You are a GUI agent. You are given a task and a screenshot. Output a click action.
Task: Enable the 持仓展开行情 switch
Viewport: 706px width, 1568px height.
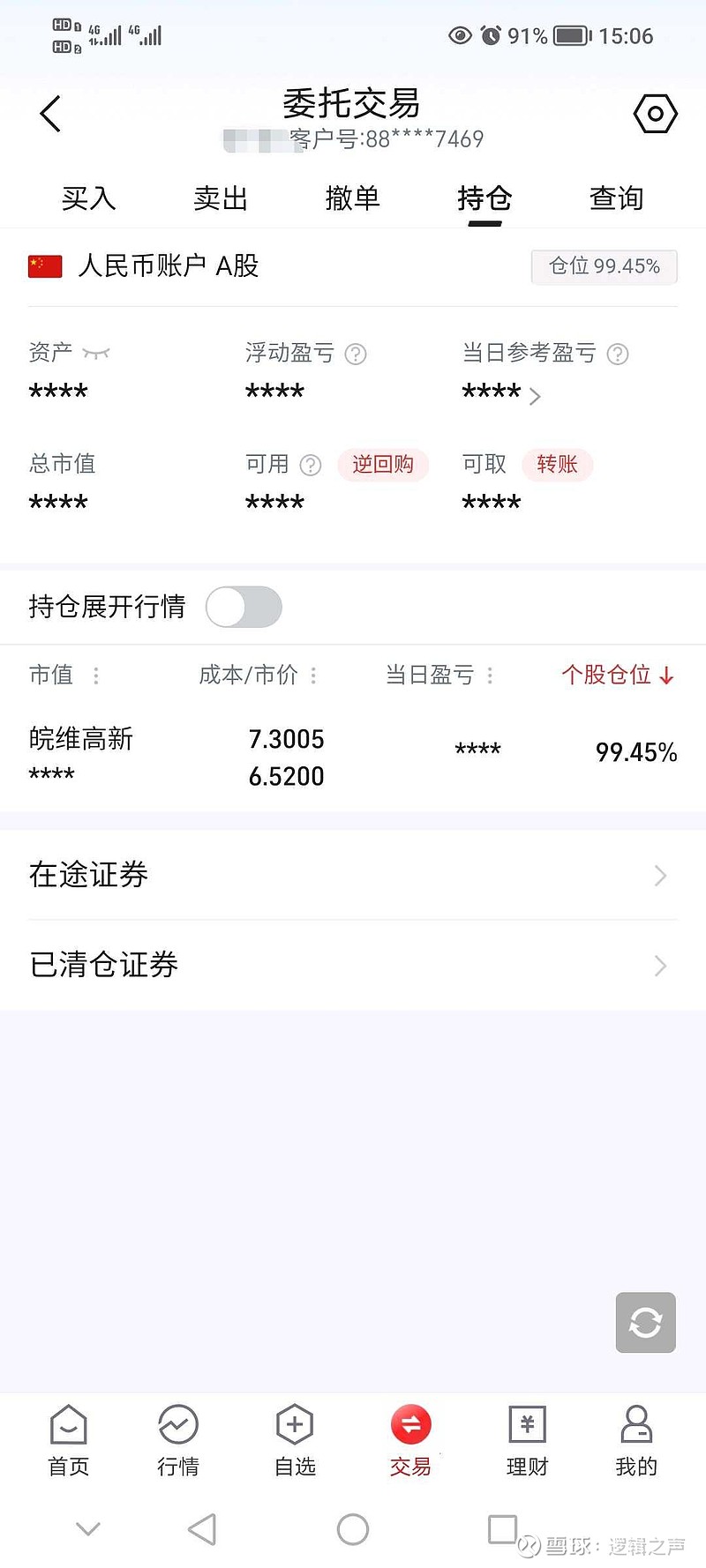[x=244, y=607]
